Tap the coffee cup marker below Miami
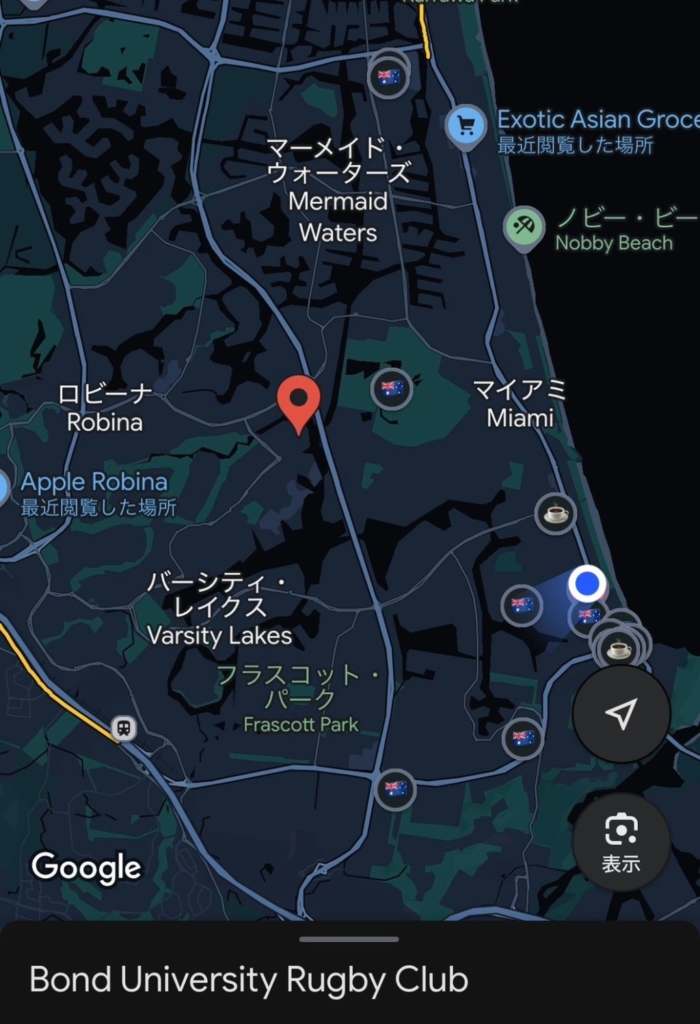This screenshot has width=700, height=1024. [x=555, y=514]
